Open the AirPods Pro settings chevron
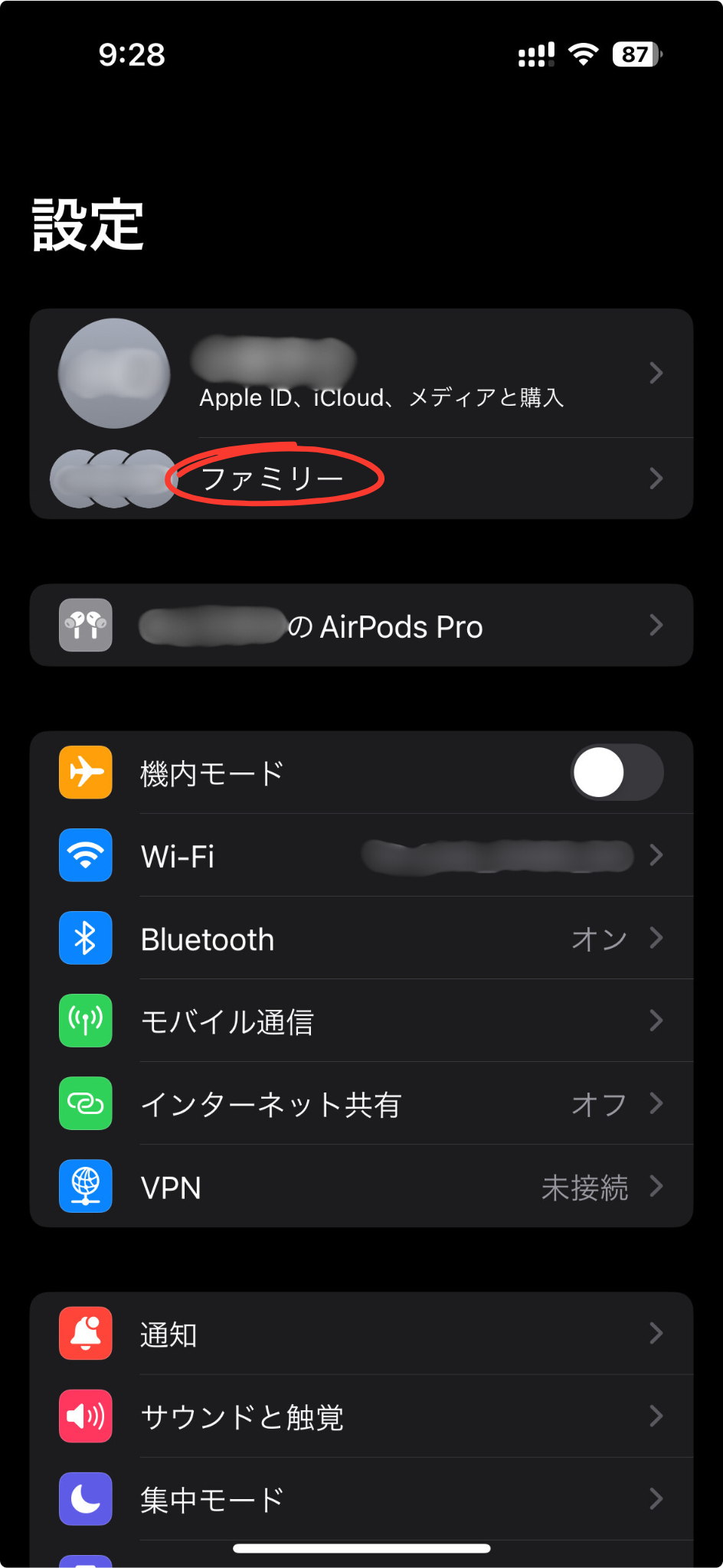This screenshot has width=723, height=1568. (x=657, y=625)
